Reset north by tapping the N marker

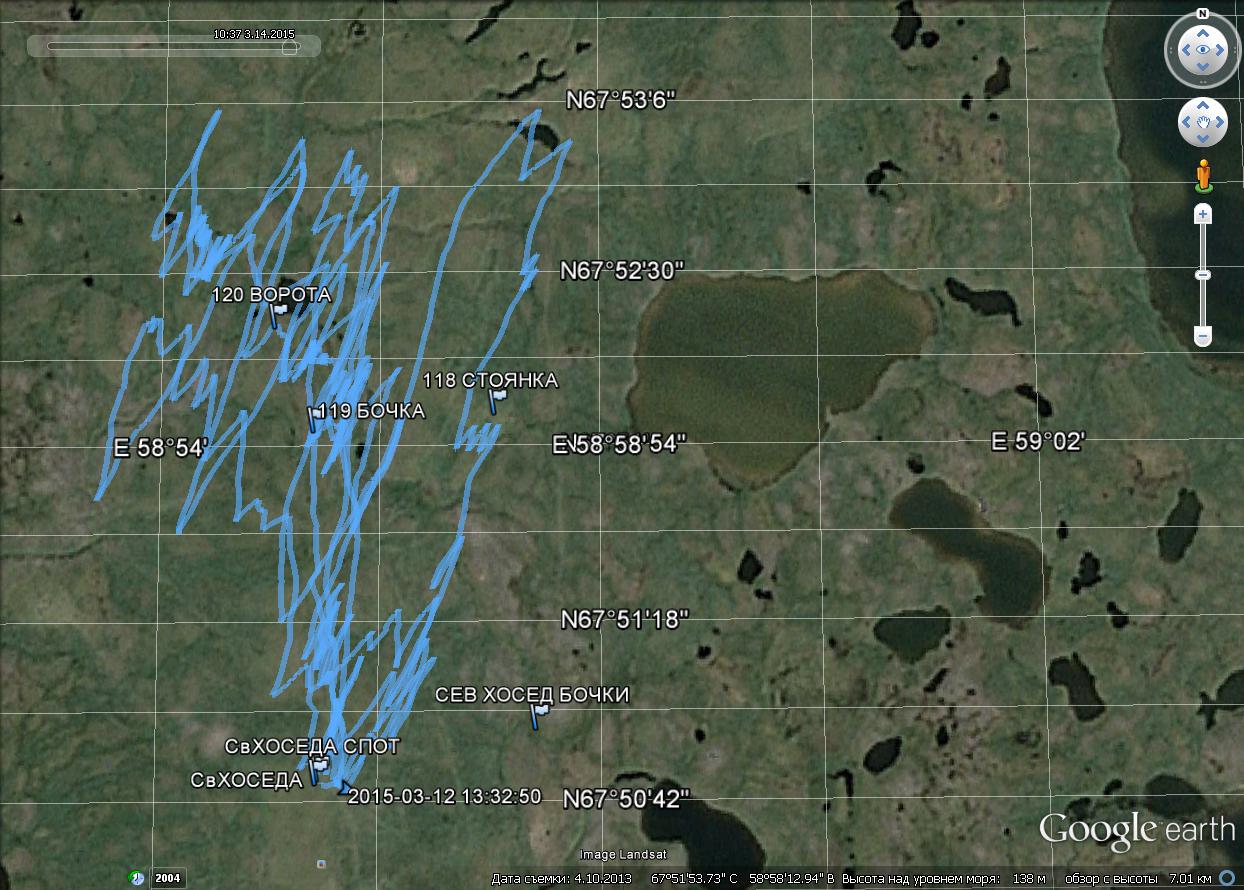[1202, 14]
